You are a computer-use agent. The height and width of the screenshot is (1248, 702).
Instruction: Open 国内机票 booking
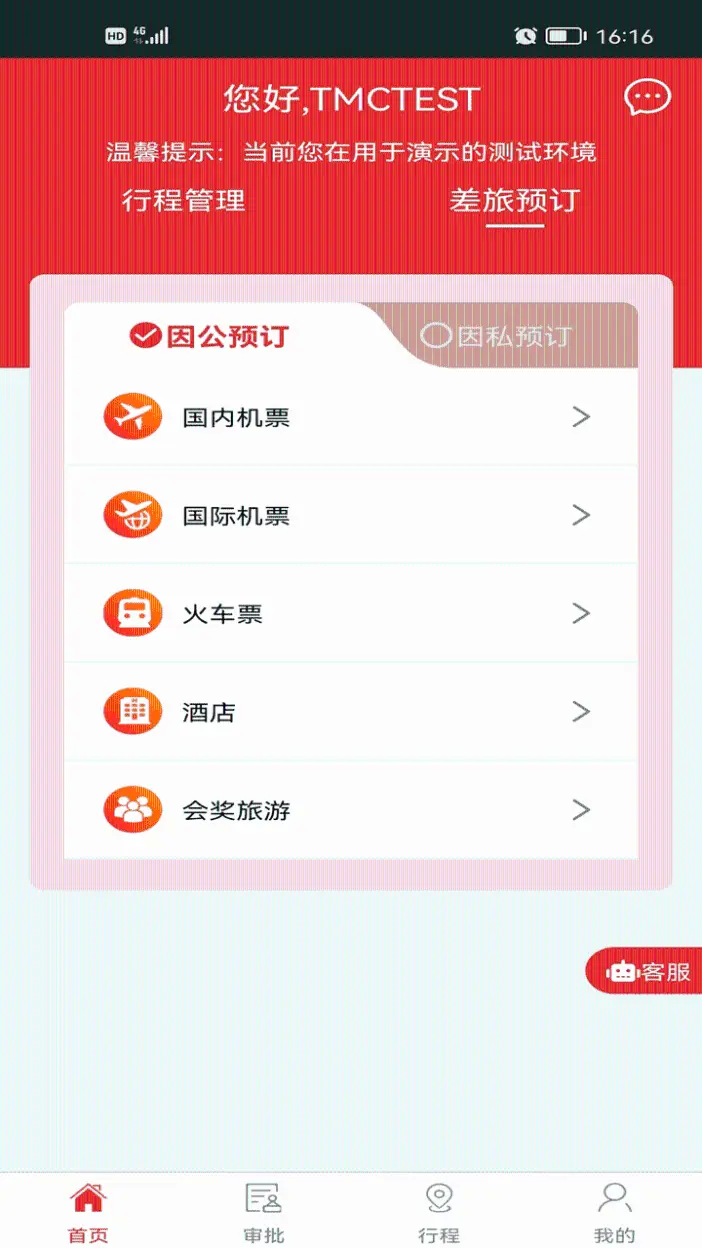click(x=350, y=417)
